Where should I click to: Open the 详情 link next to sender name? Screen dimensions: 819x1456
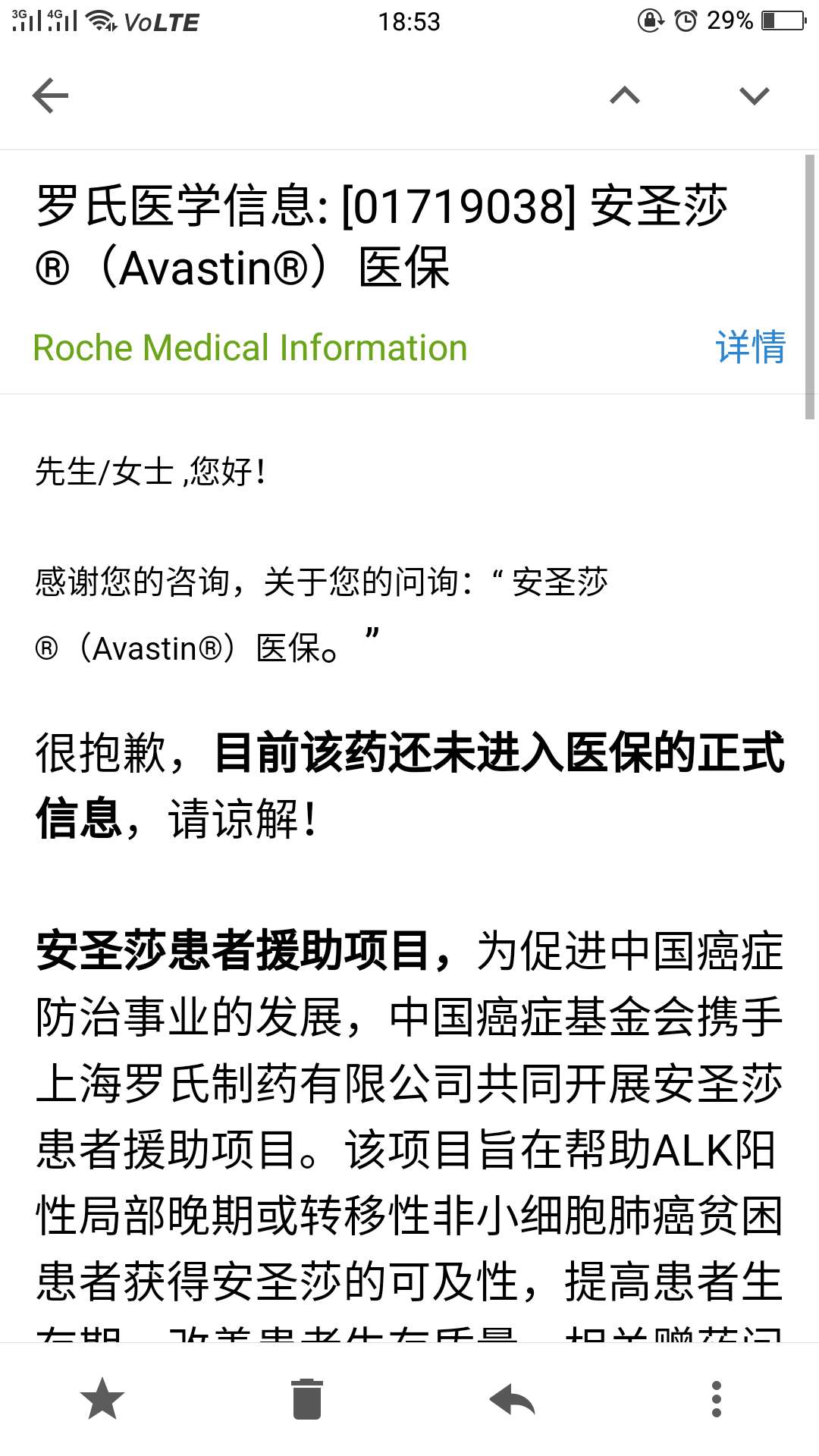[750, 348]
